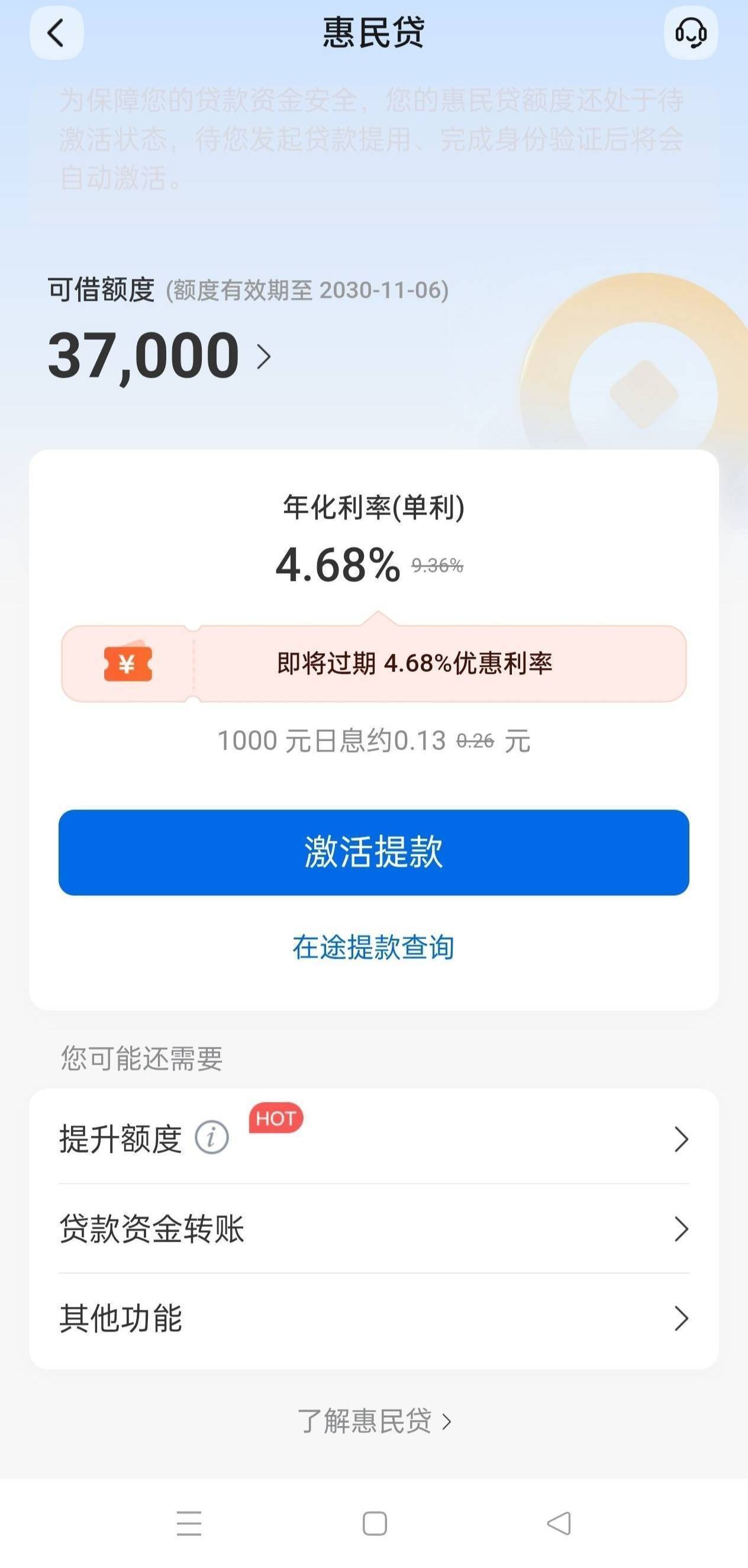Open 贷款资金转账 row
Screen dimensions: 748x1568
[373, 1228]
